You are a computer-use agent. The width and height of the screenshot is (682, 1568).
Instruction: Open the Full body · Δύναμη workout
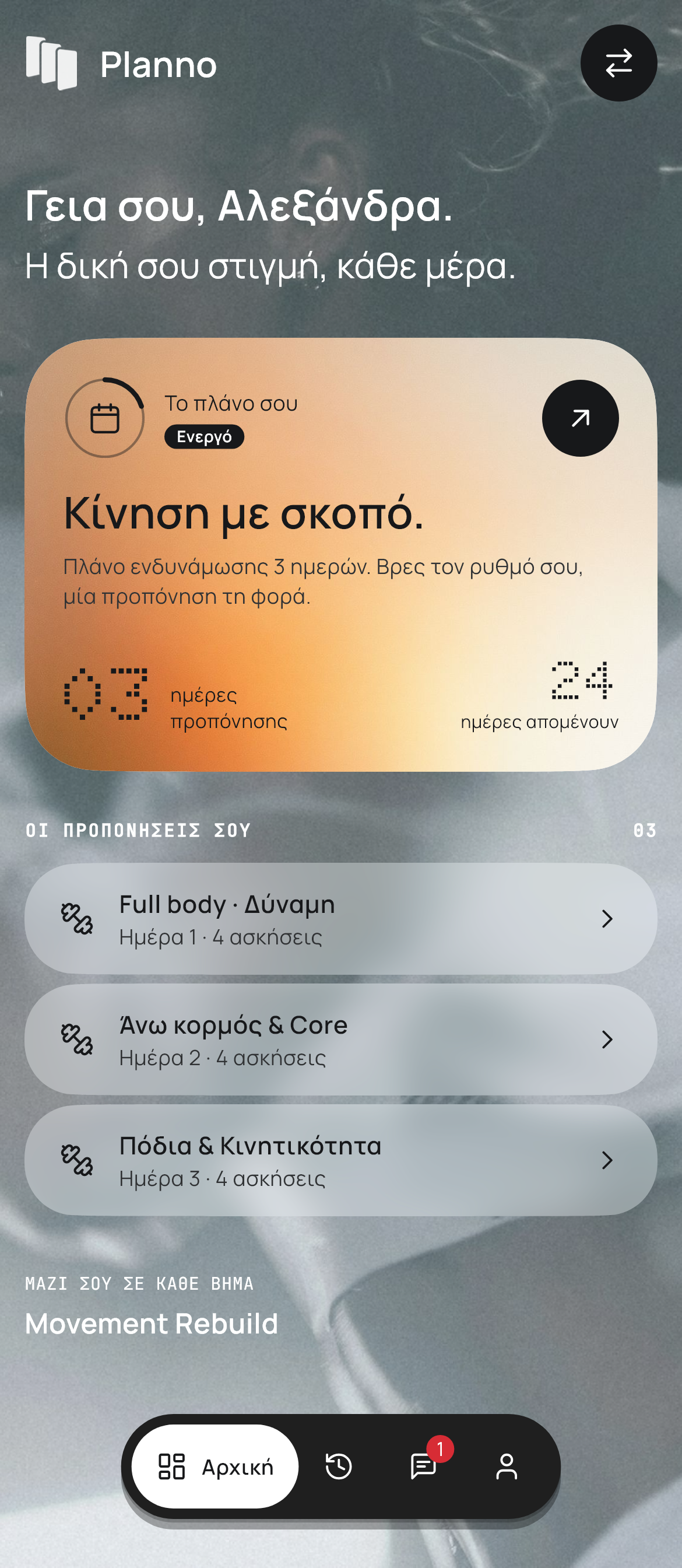pos(340,919)
